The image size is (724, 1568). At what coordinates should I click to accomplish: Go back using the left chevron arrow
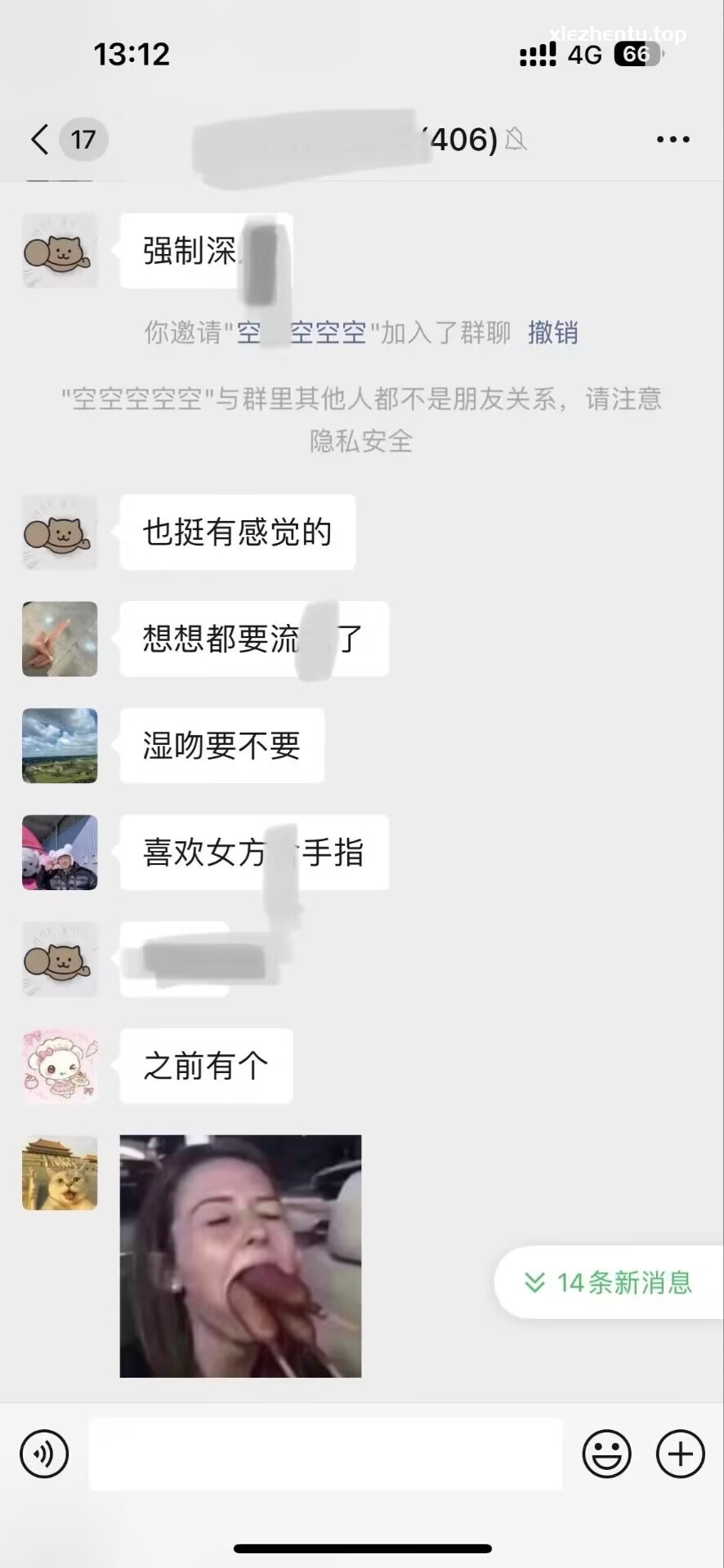(38, 139)
